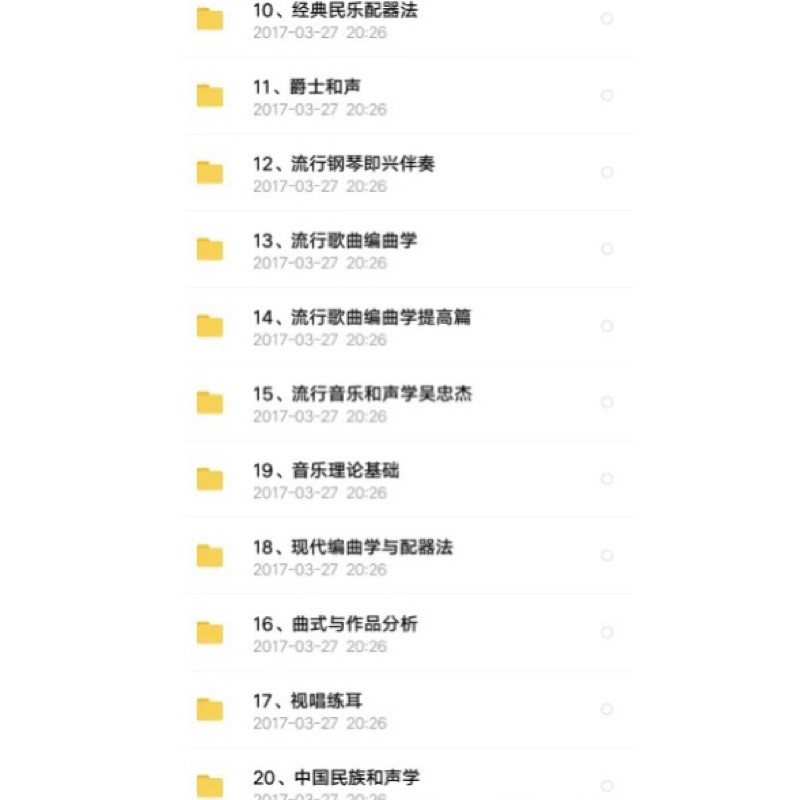
Task: Check the circle next to 16、曲式与作品分析
Action: click(x=607, y=632)
